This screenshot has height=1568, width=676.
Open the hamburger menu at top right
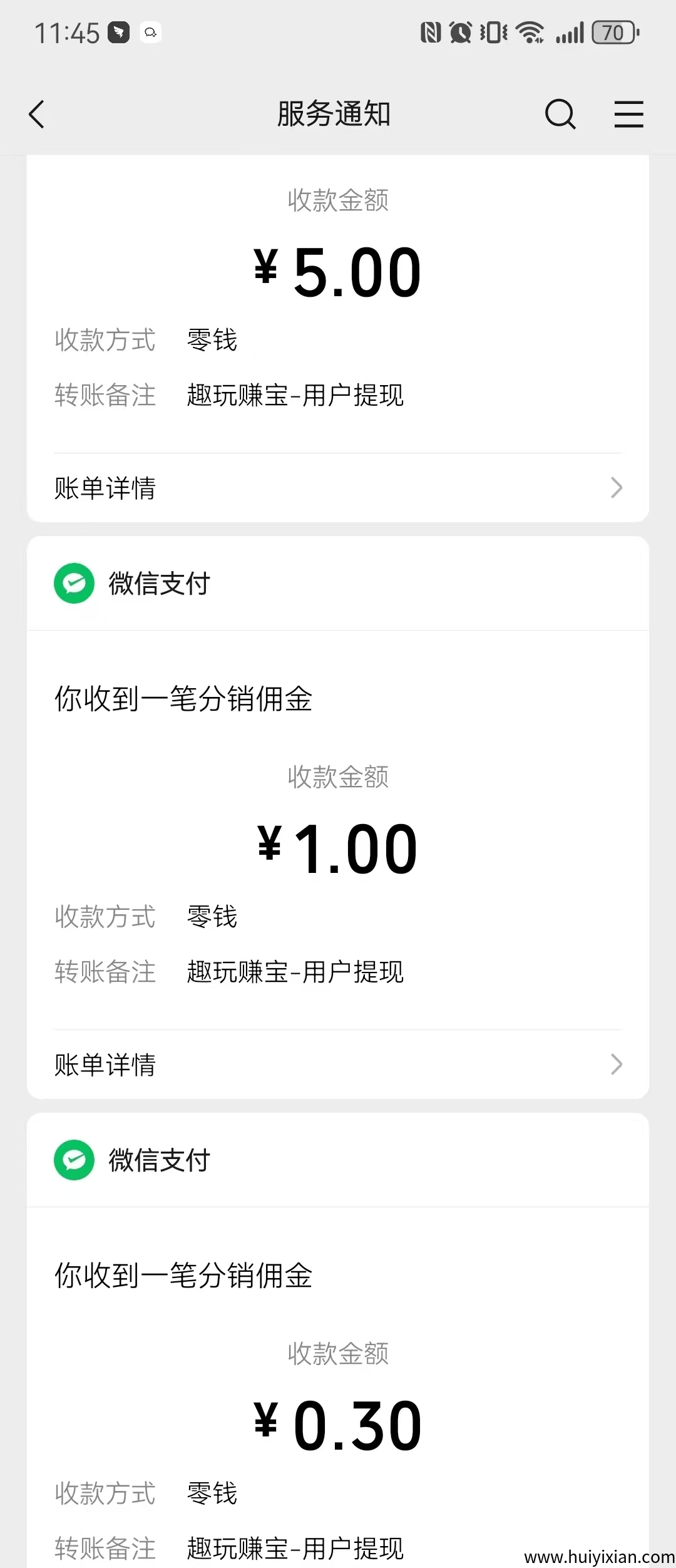[x=629, y=114]
